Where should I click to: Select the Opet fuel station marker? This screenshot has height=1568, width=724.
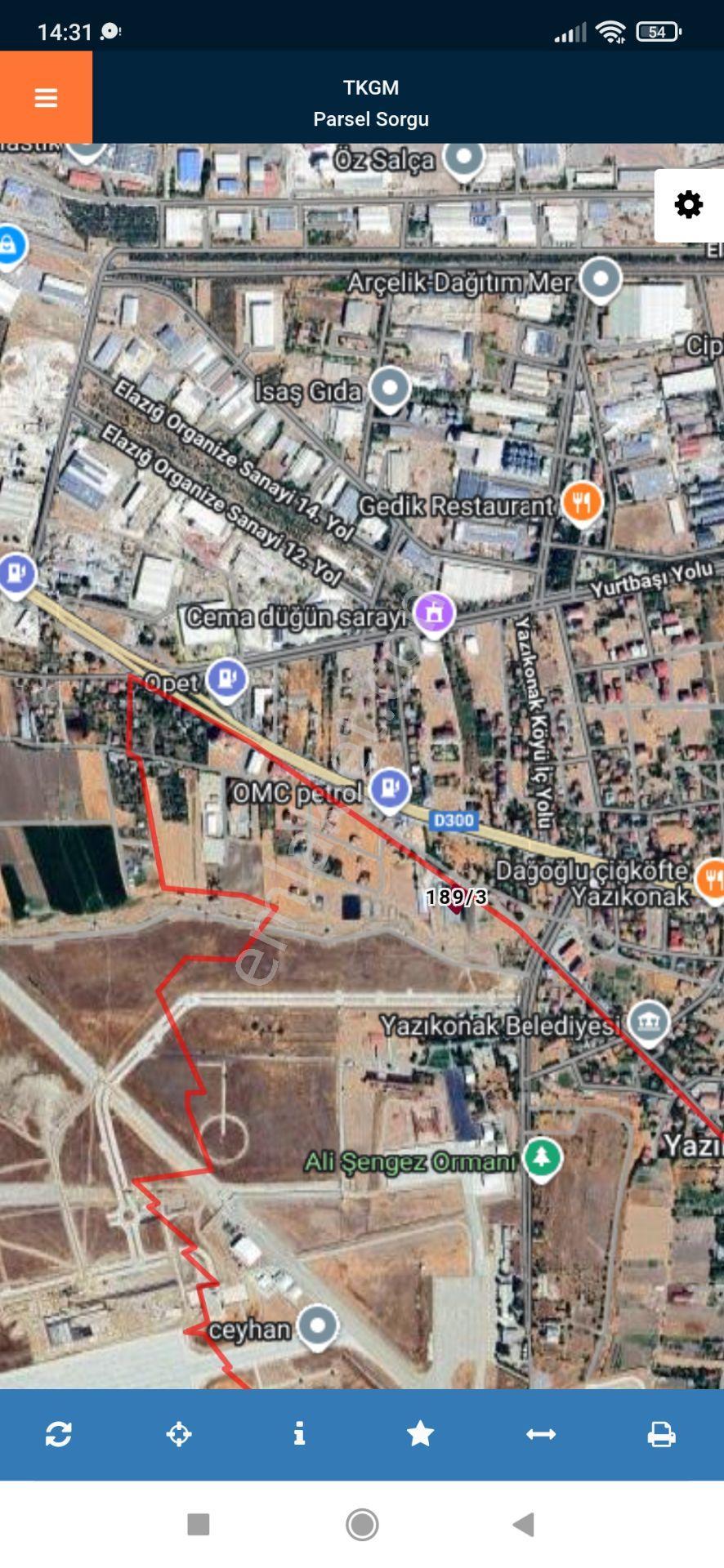pos(226,679)
